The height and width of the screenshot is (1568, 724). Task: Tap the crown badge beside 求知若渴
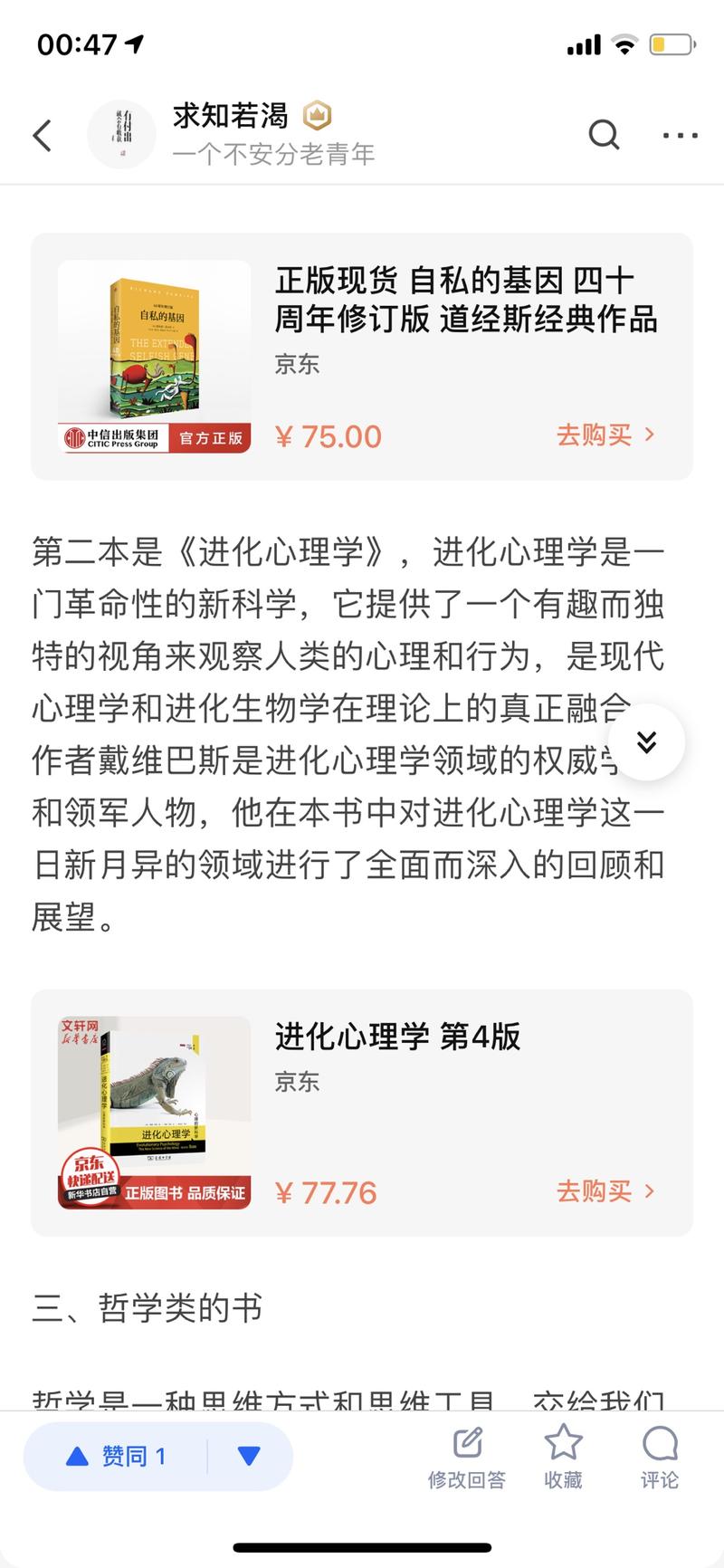click(x=319, y=115)
